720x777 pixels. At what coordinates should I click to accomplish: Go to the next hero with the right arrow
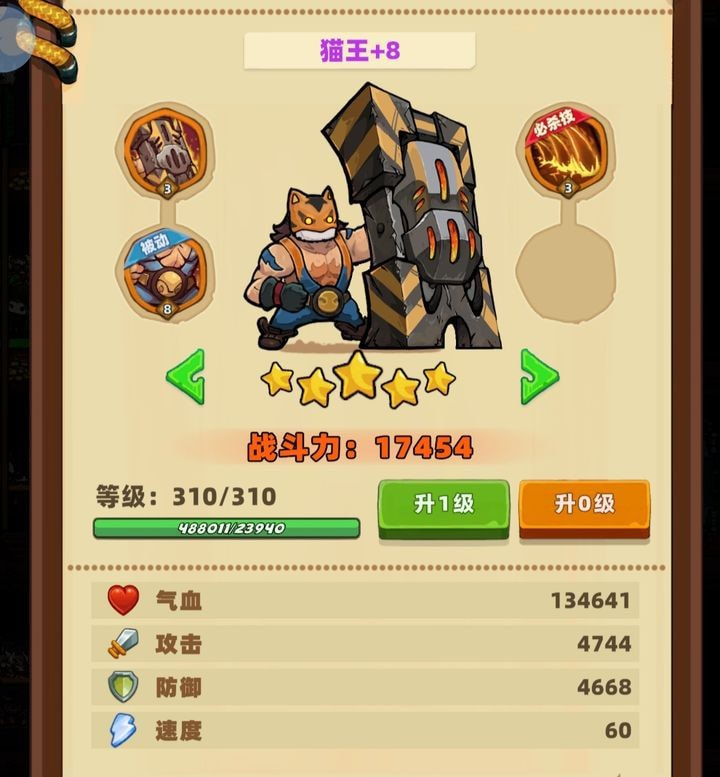[538, 377]
